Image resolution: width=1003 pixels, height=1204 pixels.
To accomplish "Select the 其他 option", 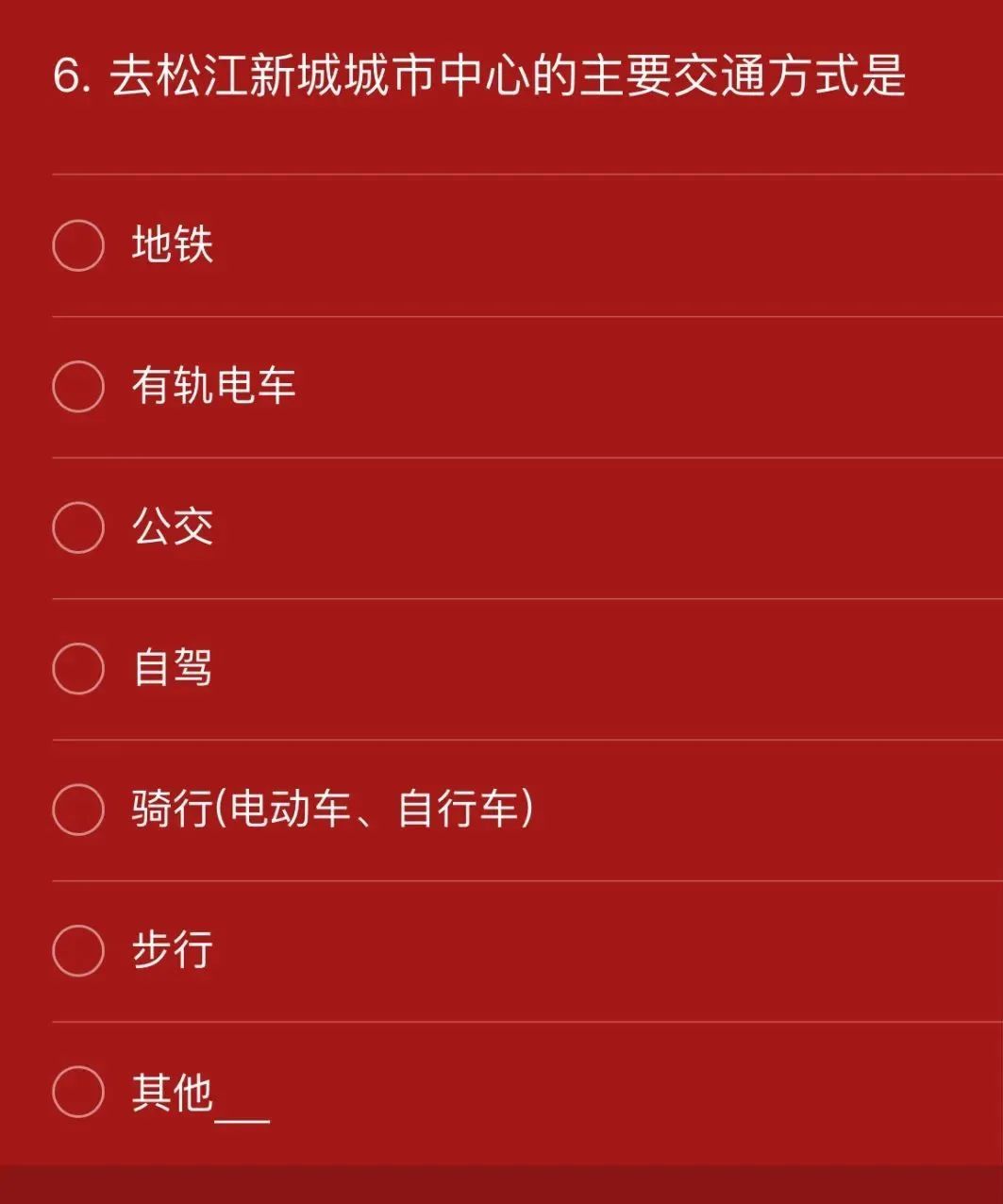I will [78, 1092].
